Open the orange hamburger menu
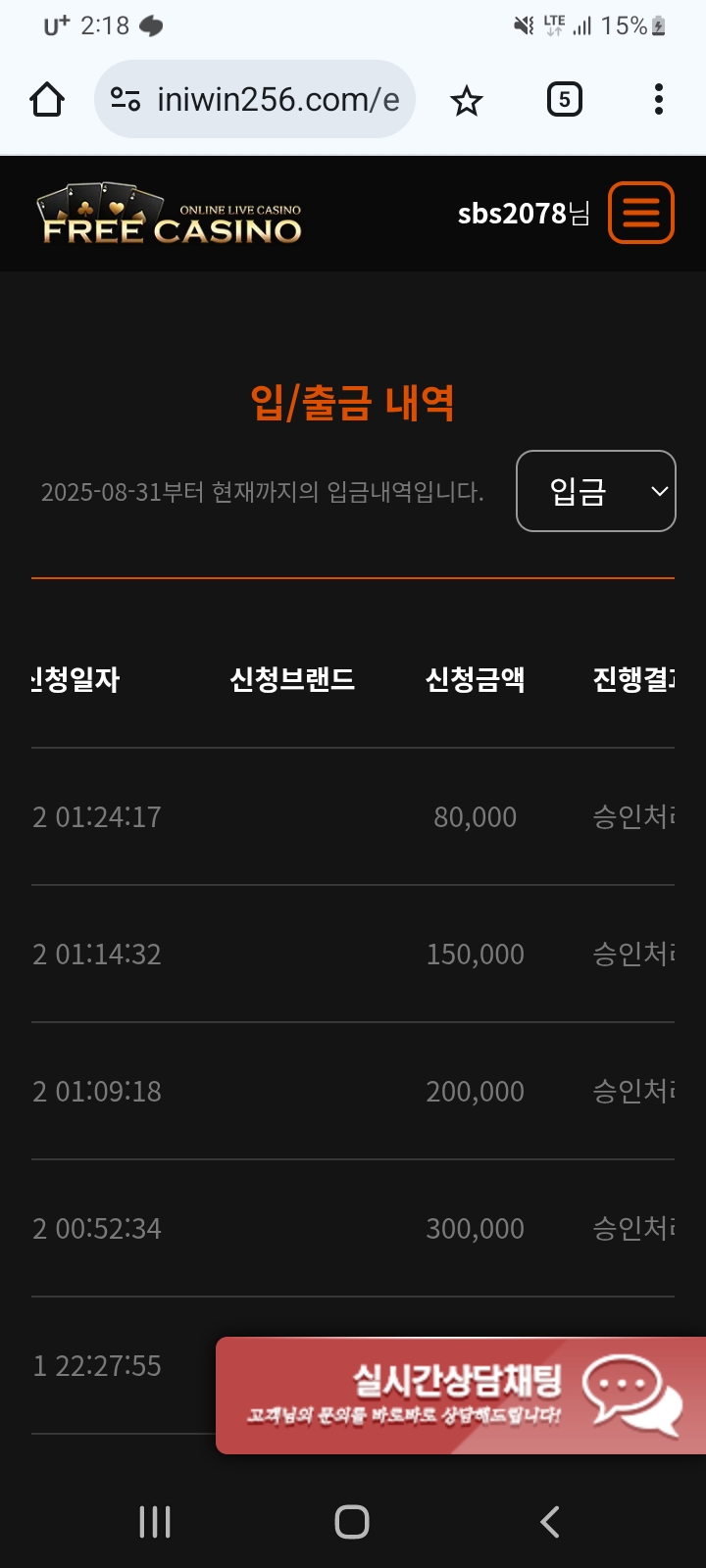 (x=641, y=213)
